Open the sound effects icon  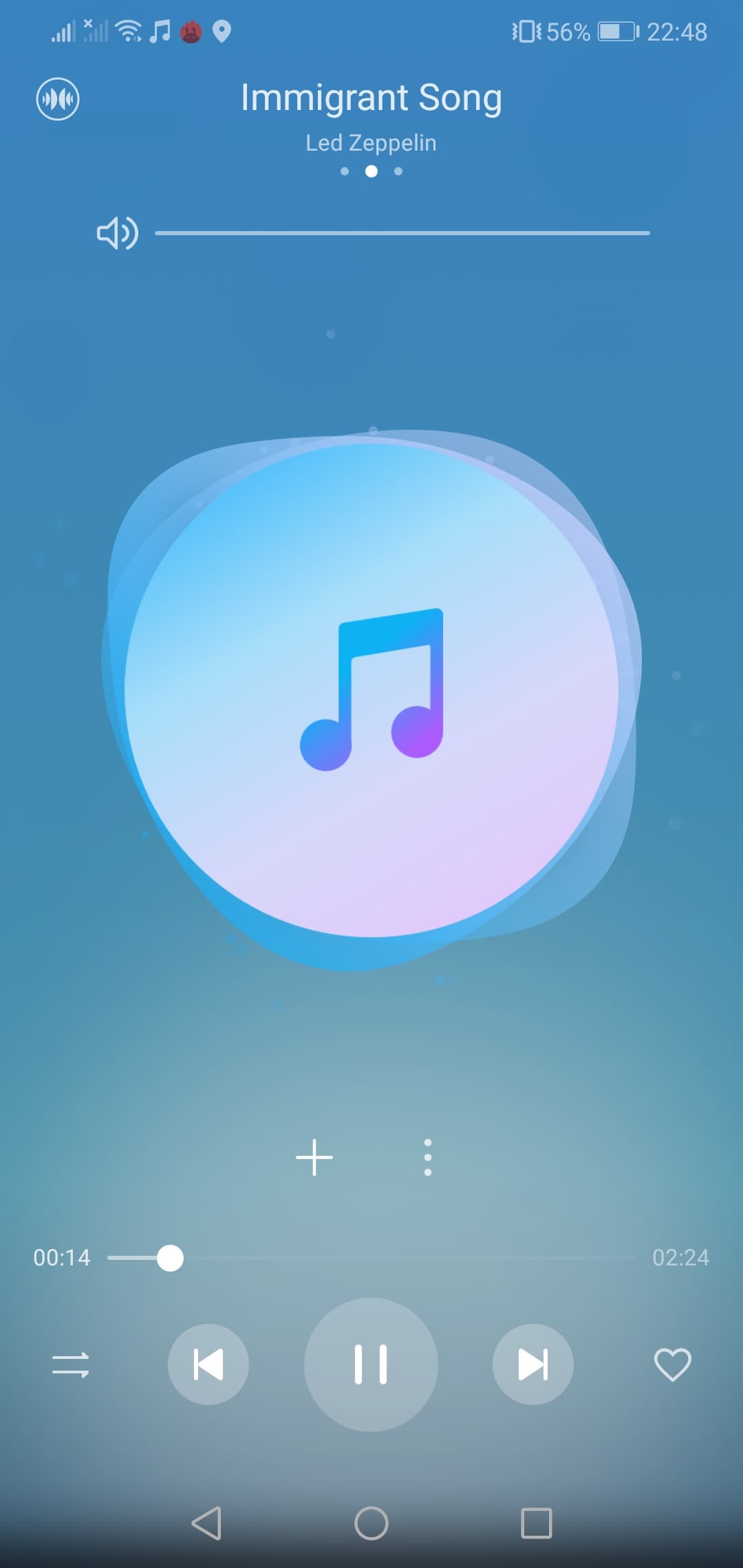point(58,99)
